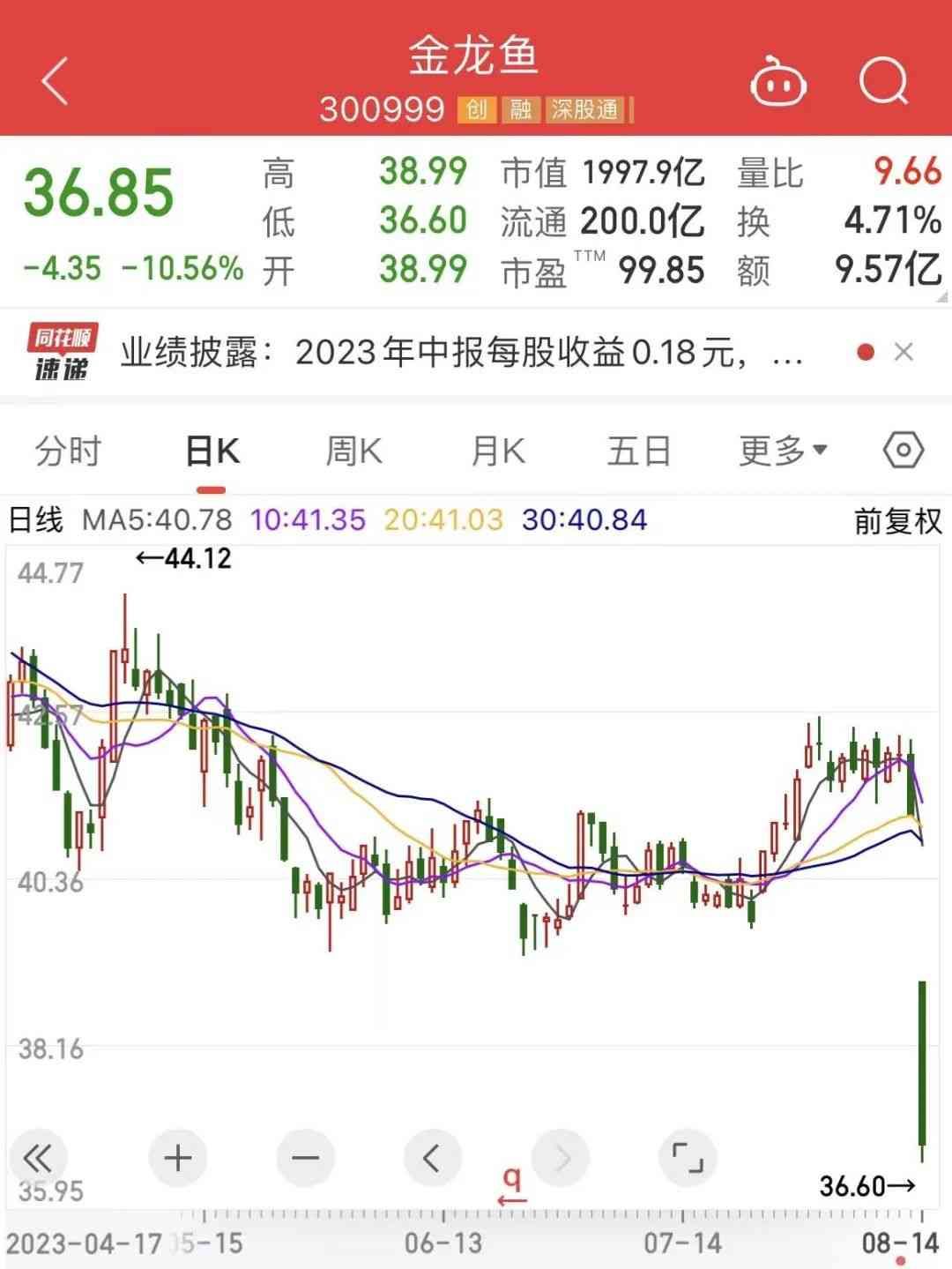This screenshot has height=1269, width=952.
Task: Open the stock search magnifier
Action: [883, 83]
